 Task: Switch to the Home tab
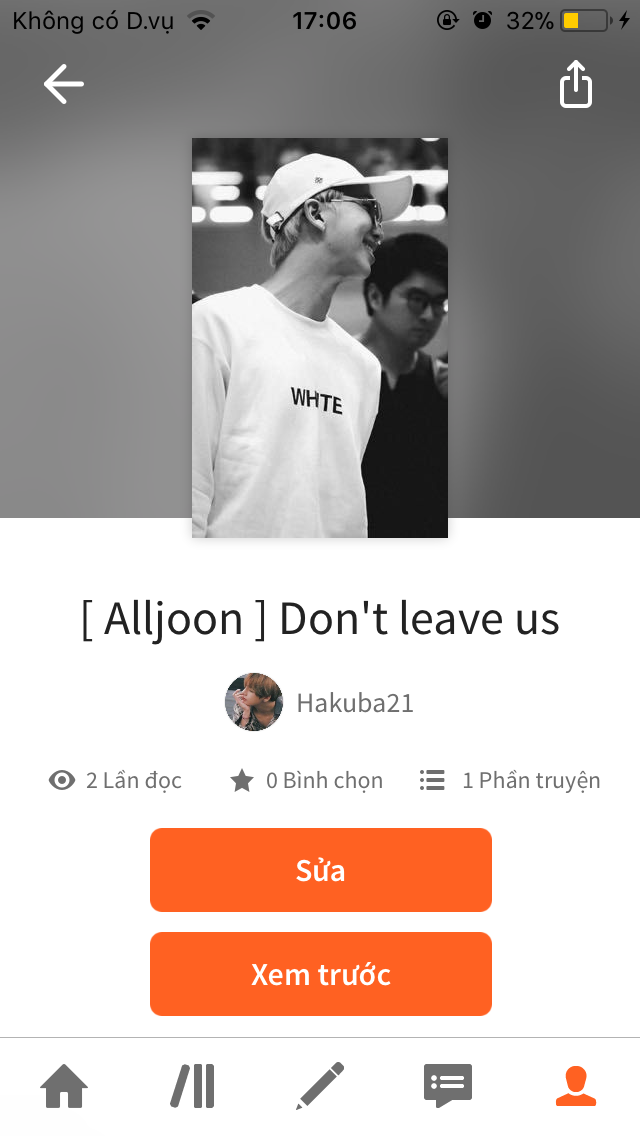pyautogui.click(x=64, y=1085)
